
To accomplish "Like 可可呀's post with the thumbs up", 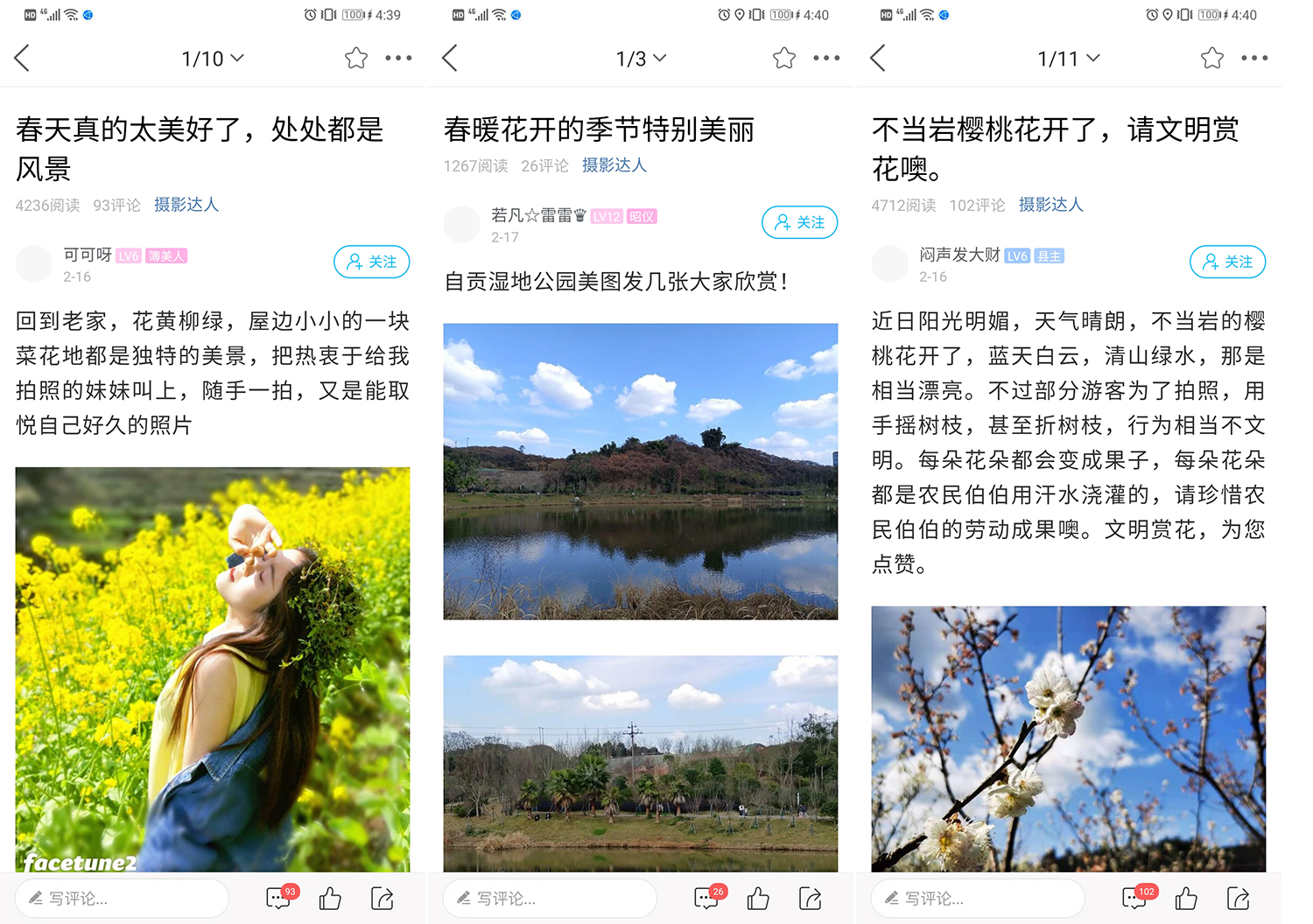I will click(x=330, y=899).
